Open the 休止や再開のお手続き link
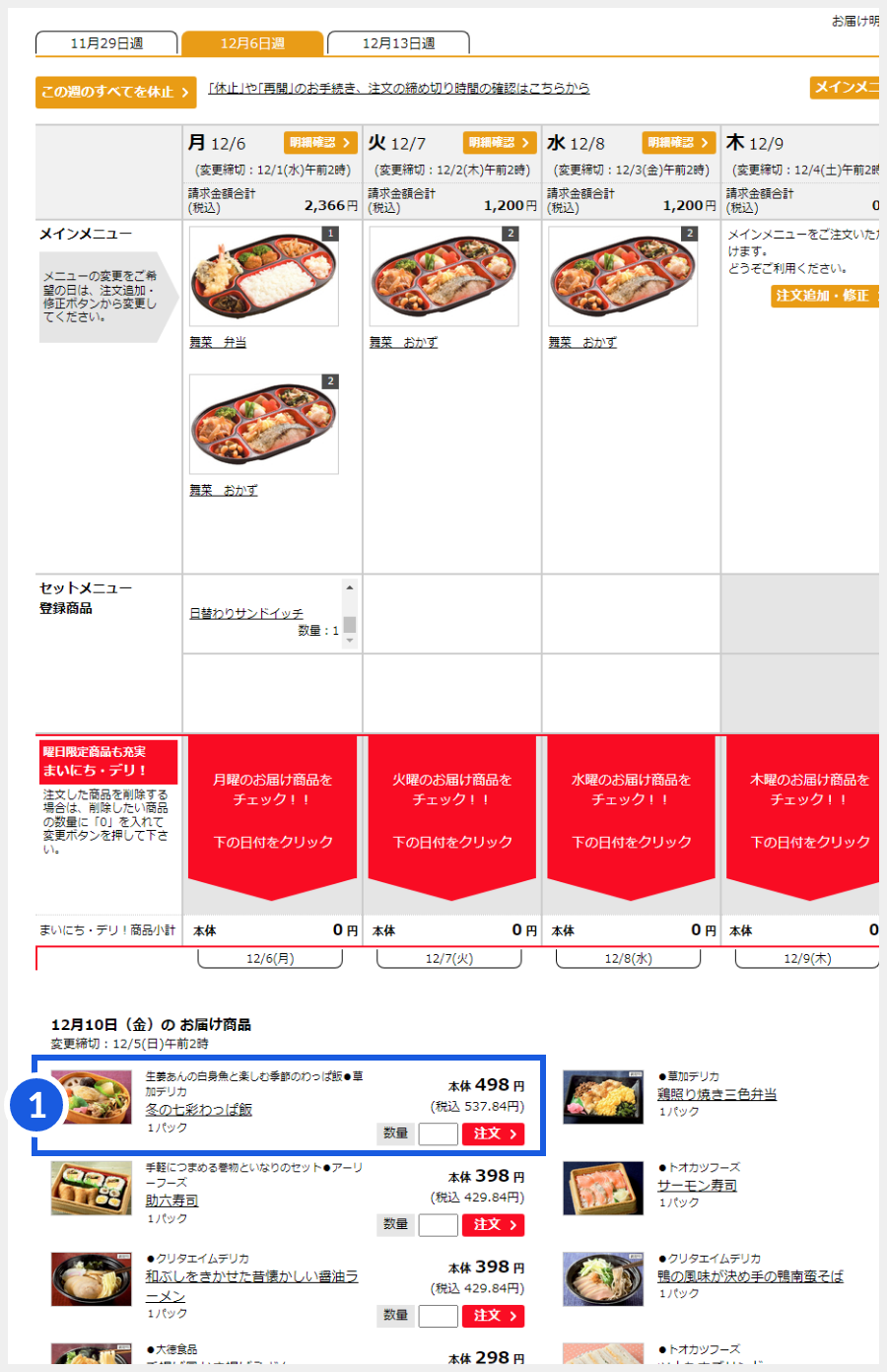This screenshot has height=1372, width=887. [x=398, y=88]
